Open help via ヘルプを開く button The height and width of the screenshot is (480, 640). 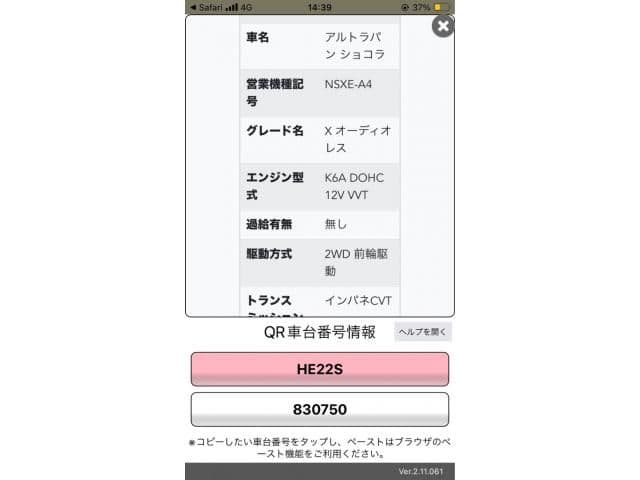(x=423, y=331)
